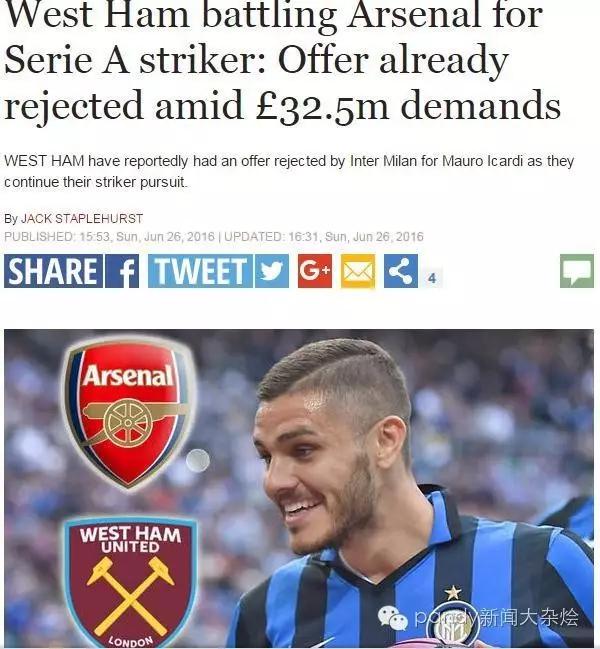Open the generic share options icon
600x649 pixels.
pos(401,271)
